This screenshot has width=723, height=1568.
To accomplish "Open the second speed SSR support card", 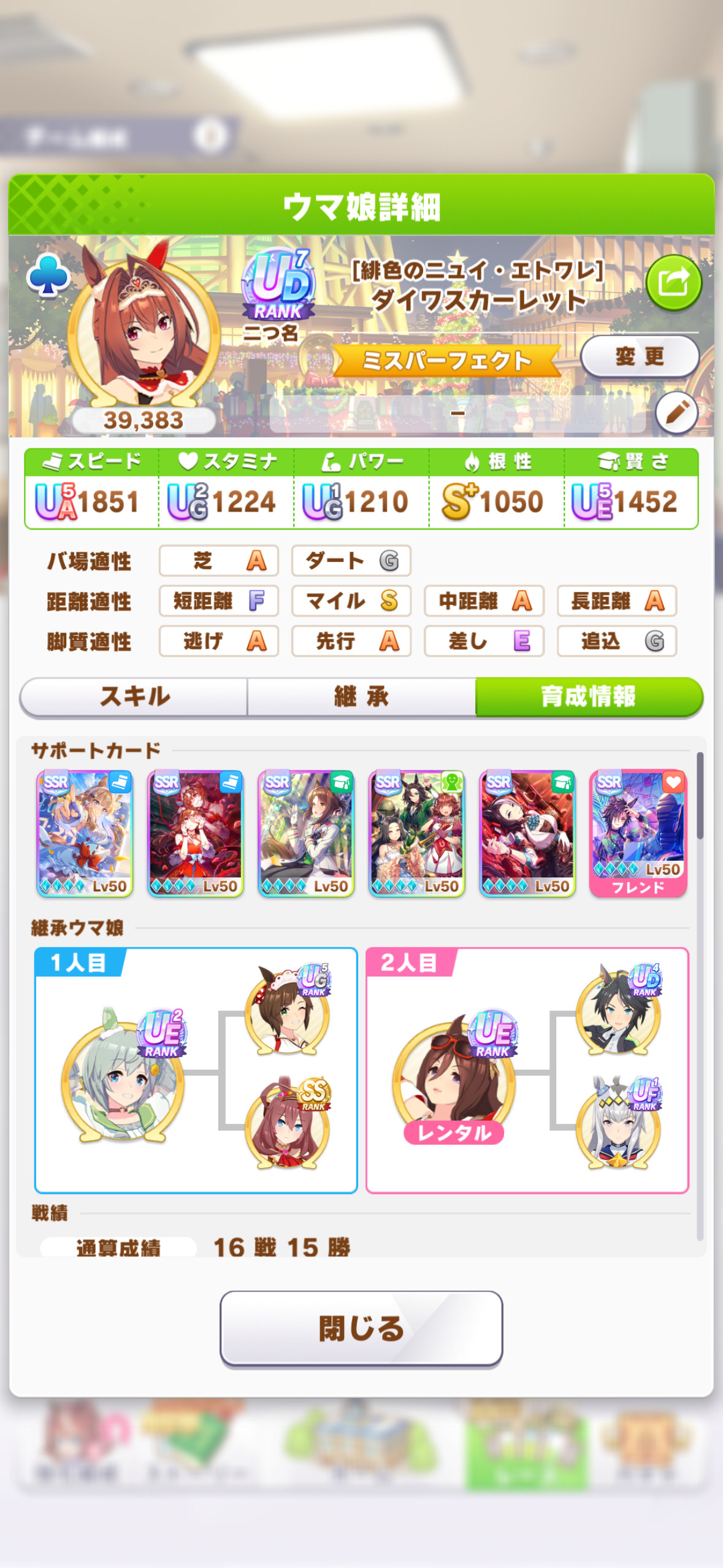I will (195, 834).
